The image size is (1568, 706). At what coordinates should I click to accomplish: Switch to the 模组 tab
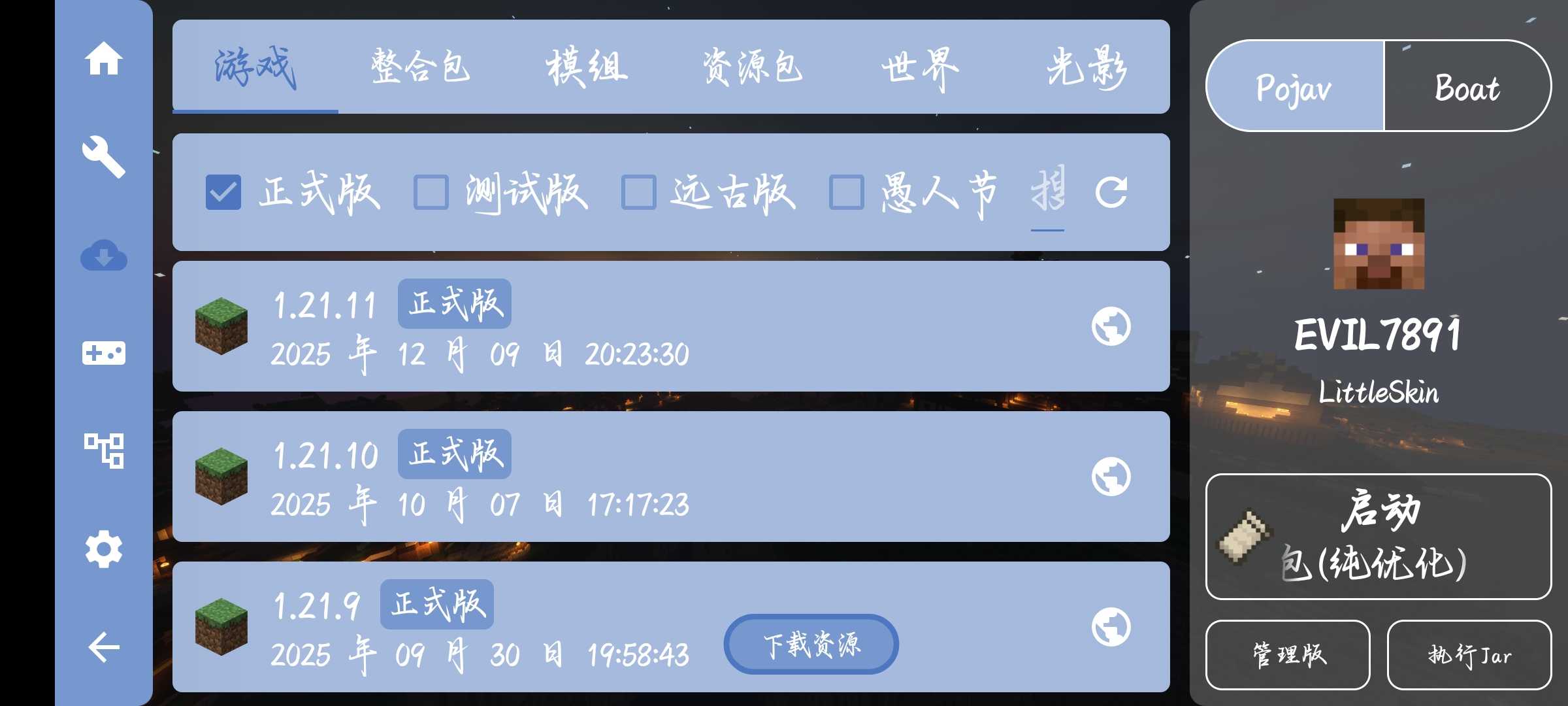[x=586, y=67]
